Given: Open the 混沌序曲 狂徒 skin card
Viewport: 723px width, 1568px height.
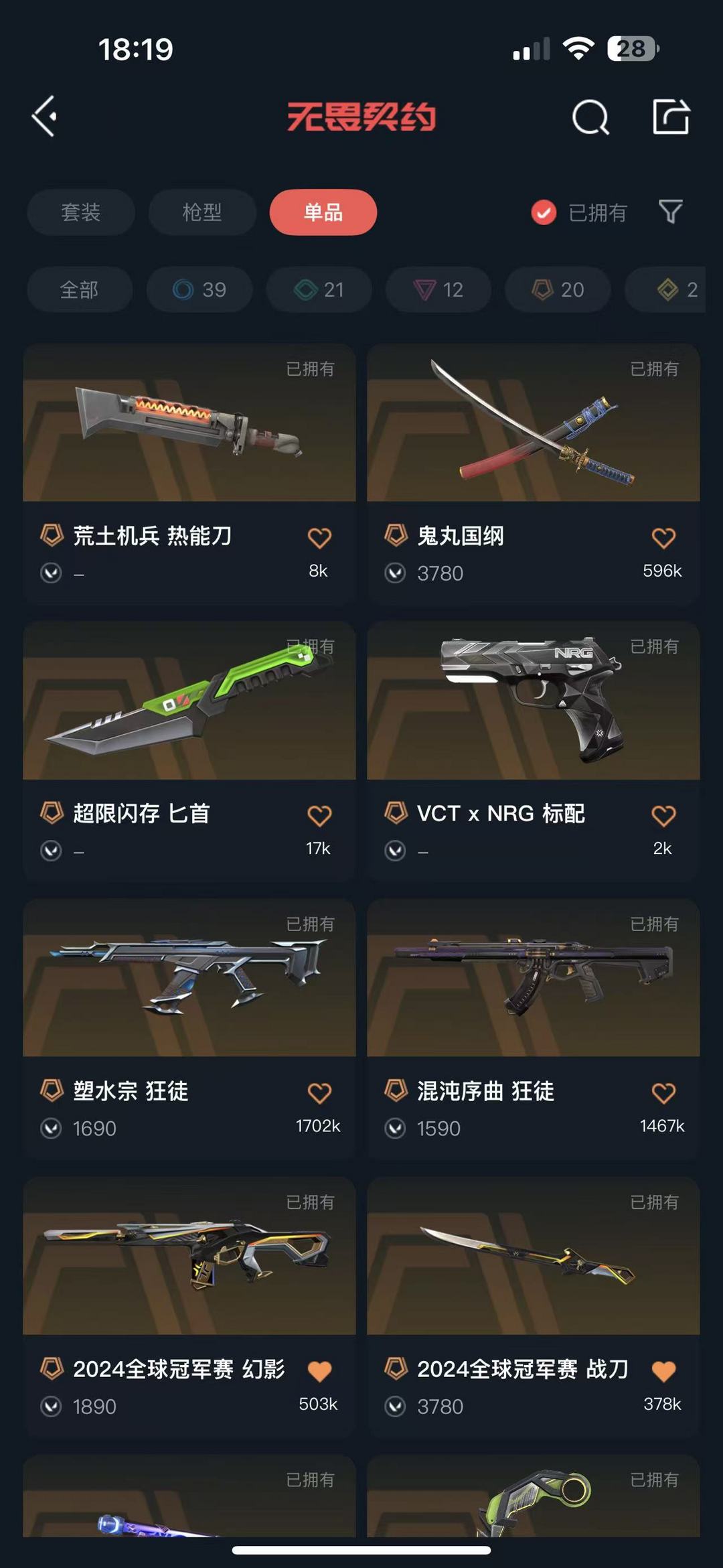Looking at the screenshot, I should click(x=534, y=1029).
